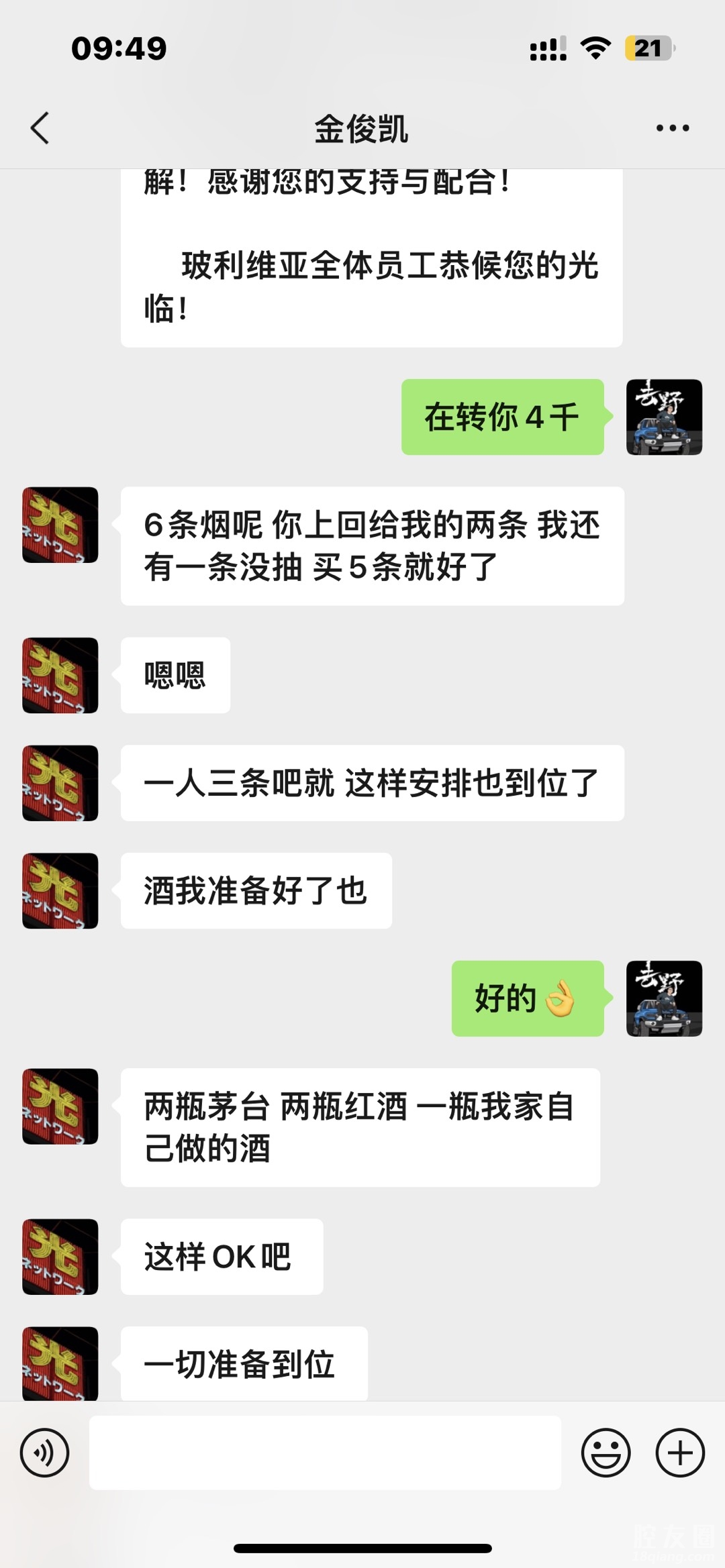
Task: Focus the message text field
Action: pyautogui.click(x=325, y=1453)
